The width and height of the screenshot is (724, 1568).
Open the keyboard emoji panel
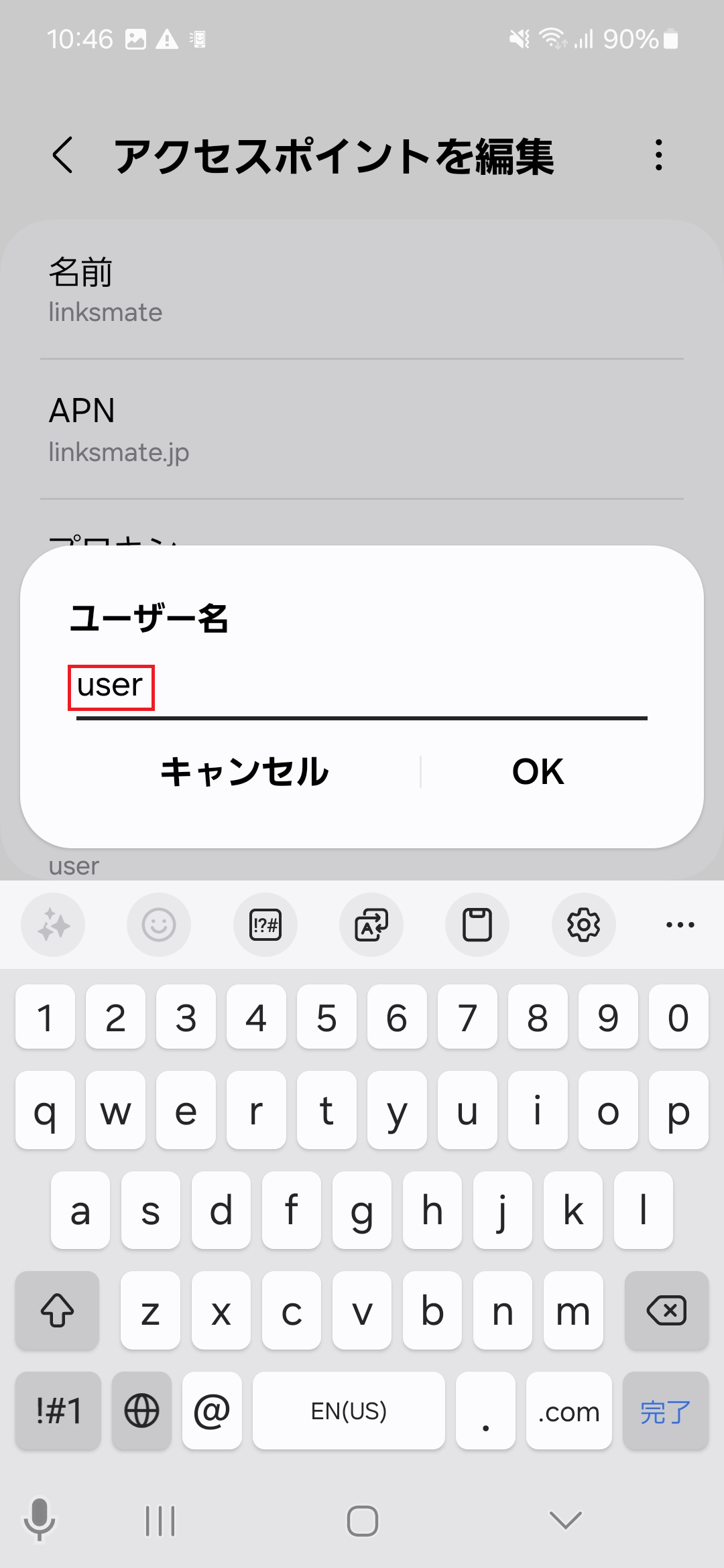click(x=159, y=925)
